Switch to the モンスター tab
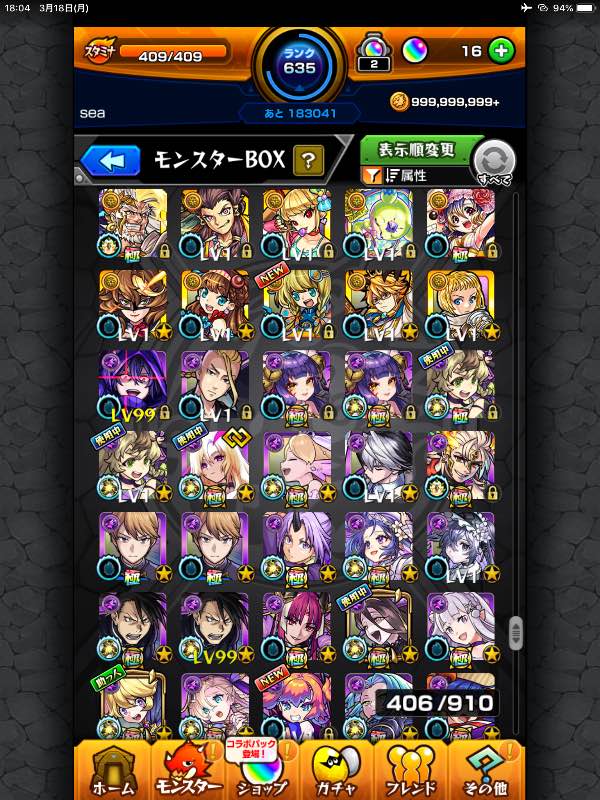The width and height of the screenshot is (600, 800). tap(188, 770)
